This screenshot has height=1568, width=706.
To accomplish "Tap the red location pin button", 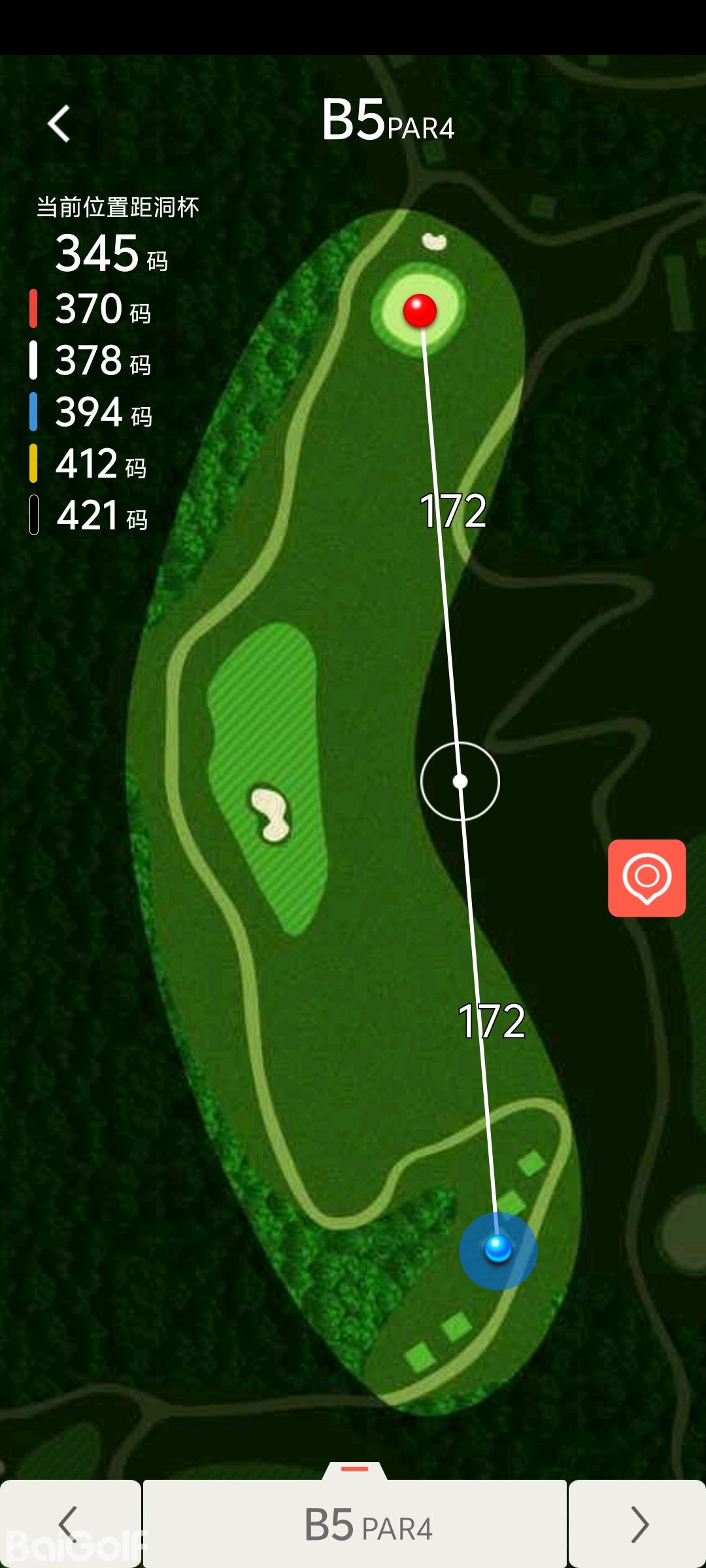I will tap(647, 877).
